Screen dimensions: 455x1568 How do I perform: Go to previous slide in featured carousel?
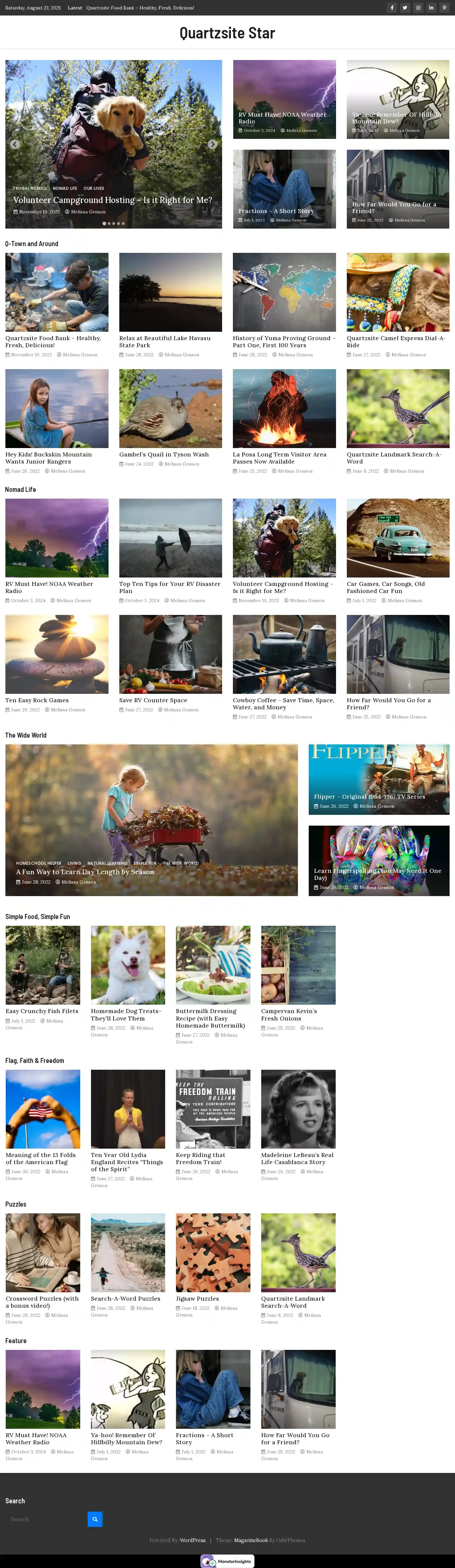click(14, 144)
